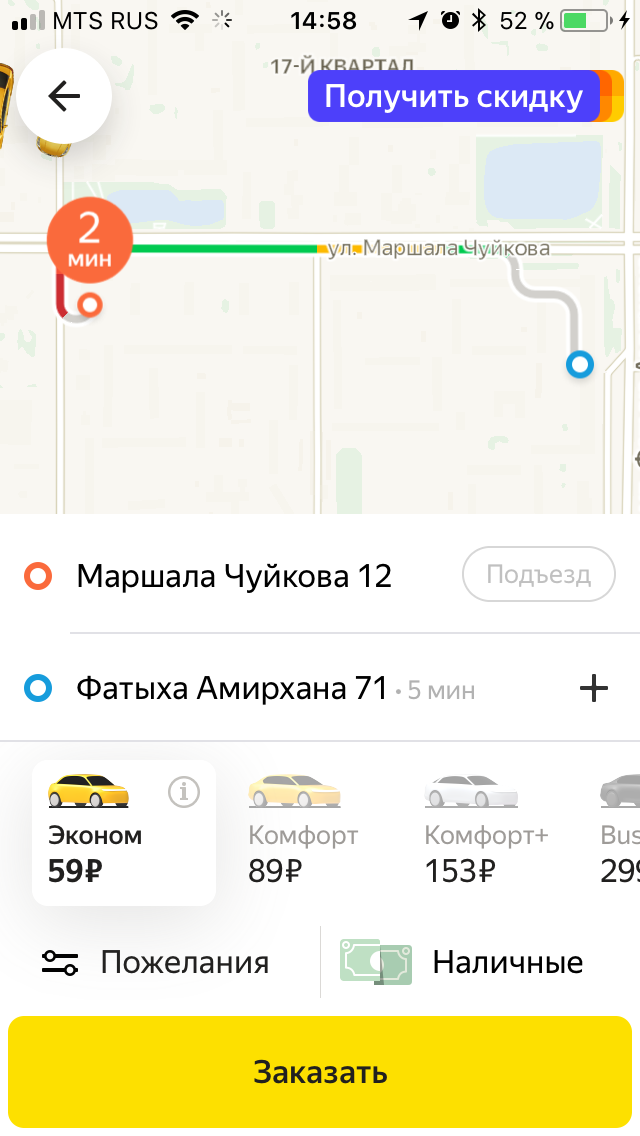
Task: Open pickup address Маршала Чуйкова 12
Action: (x=234, y=577)
